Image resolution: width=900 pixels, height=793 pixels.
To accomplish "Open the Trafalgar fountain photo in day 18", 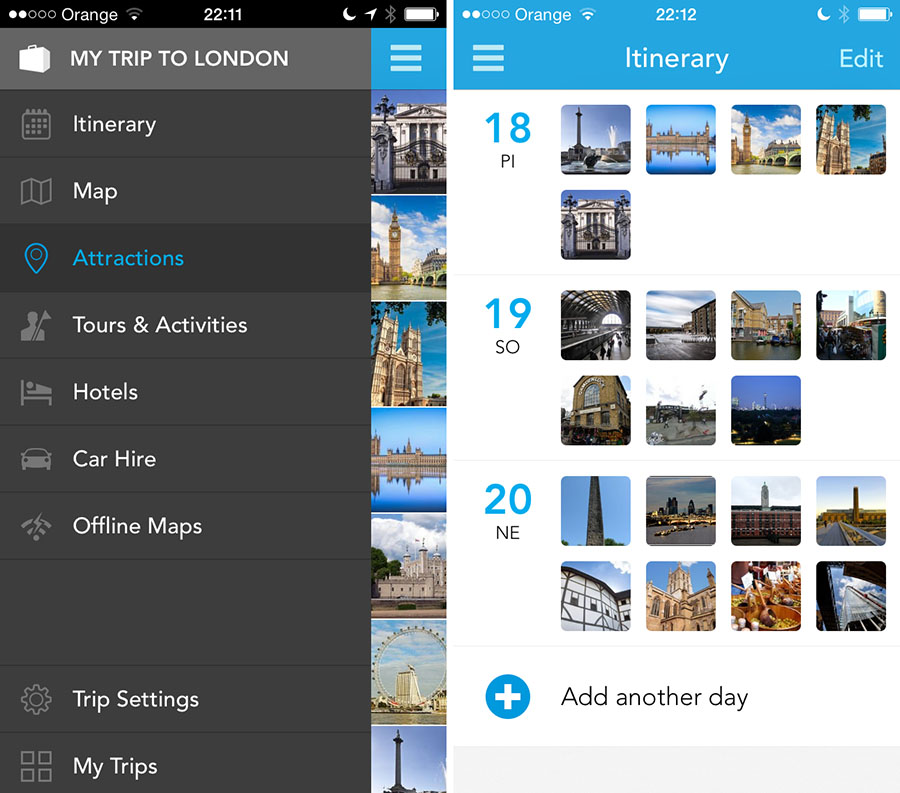I will [x=596, y=140].
